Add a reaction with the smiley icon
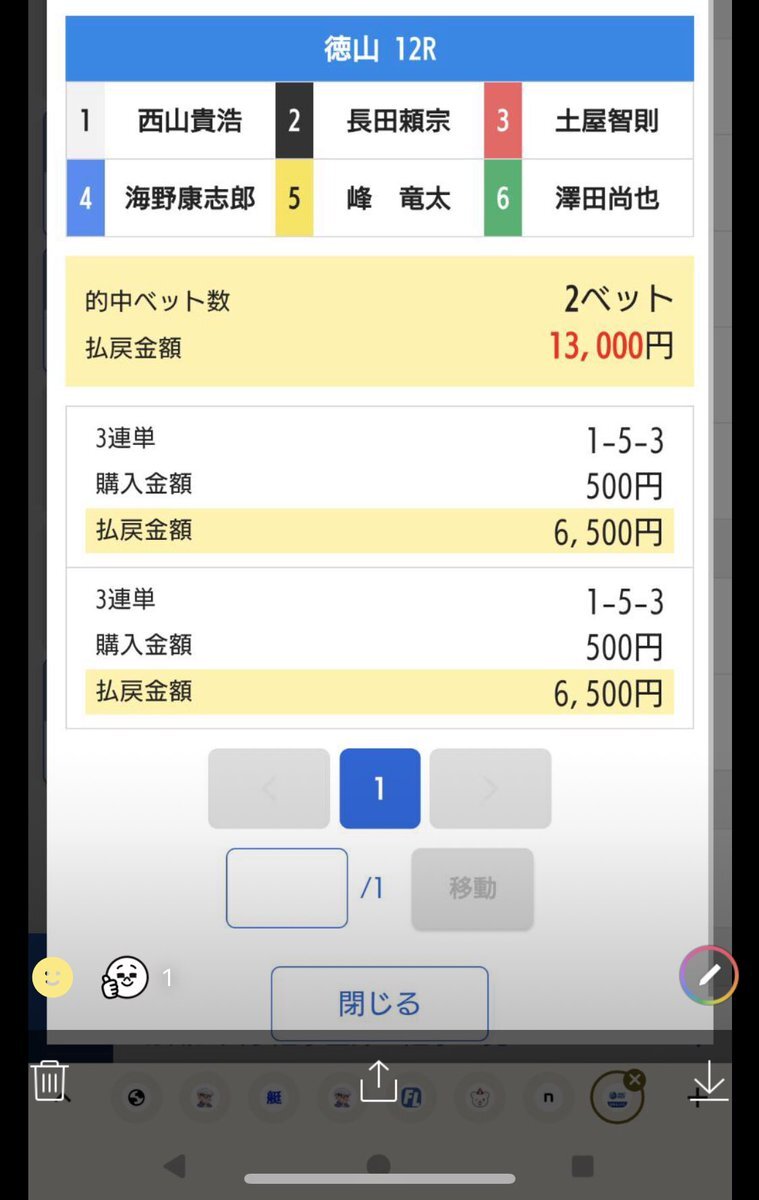 tap(53, 977)
